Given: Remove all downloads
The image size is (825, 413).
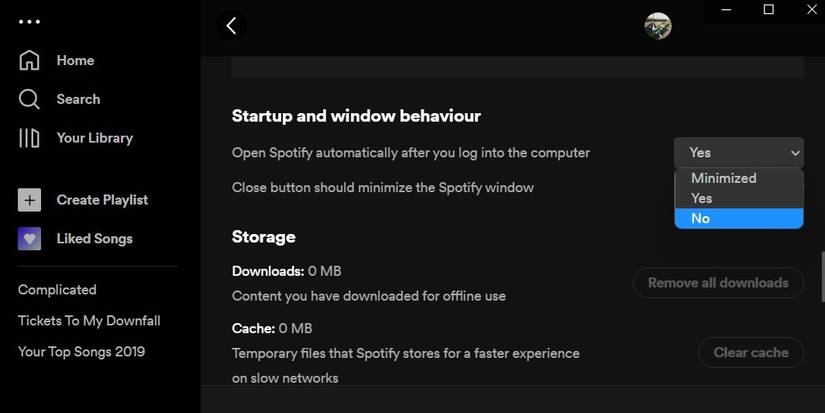Looking at the screenshot, I should pyautogui.click(x=718, y=283).
